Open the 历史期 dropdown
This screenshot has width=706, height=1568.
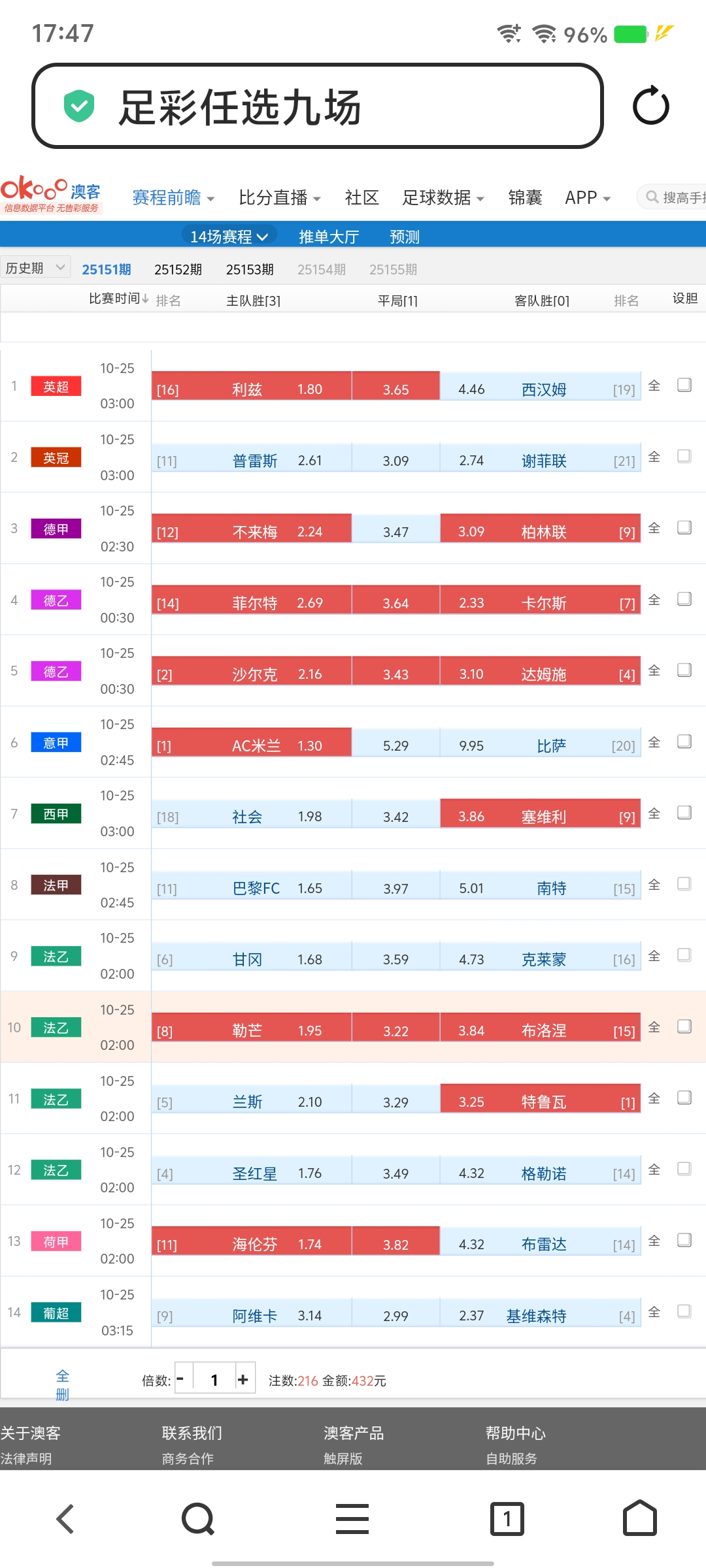[35, 268]
